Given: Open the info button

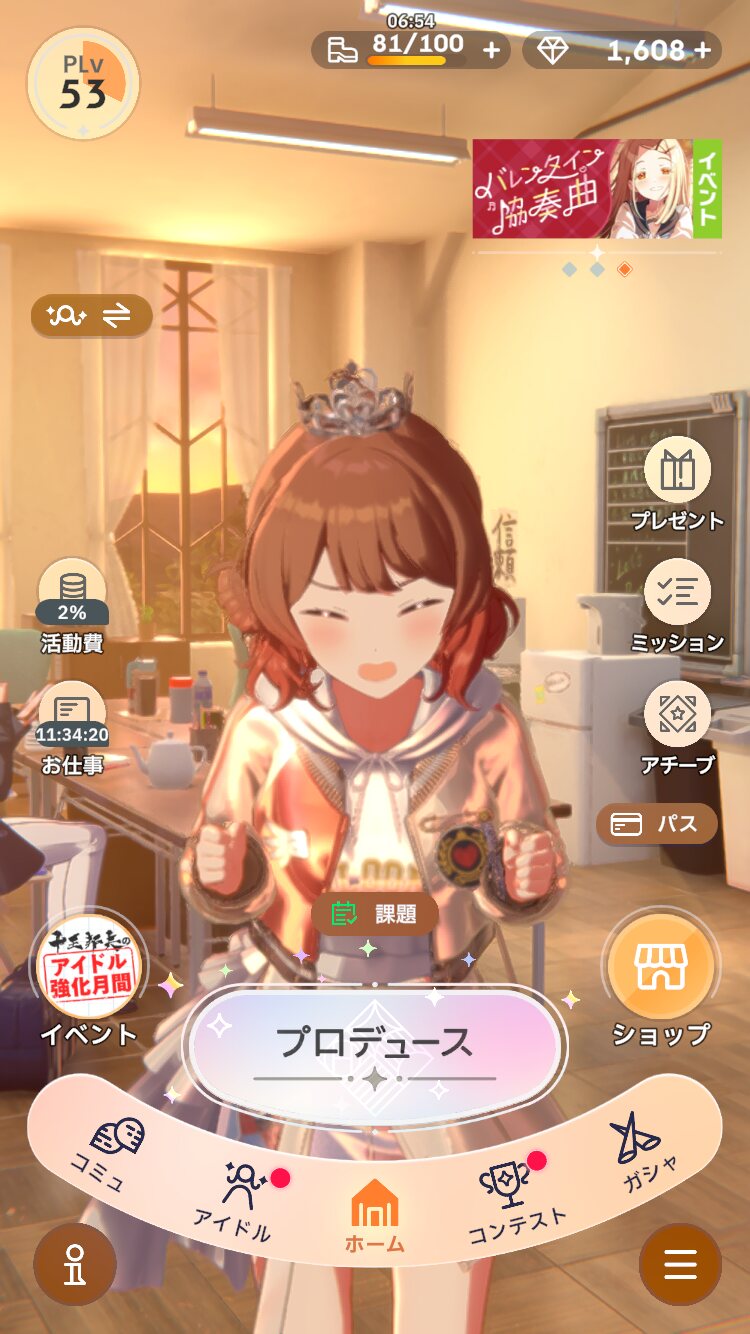Looking at the screenshot, I should 75,1265.
